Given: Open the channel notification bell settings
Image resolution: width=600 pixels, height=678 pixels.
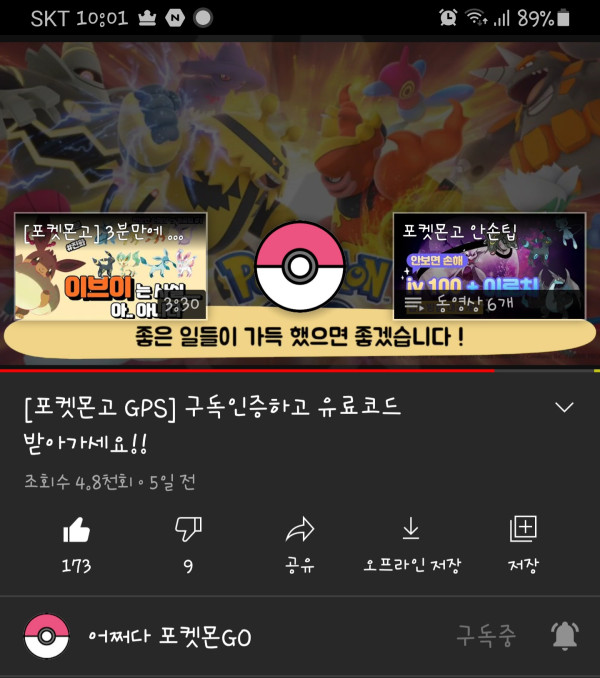Looking at the screenshot, I should (x=564, y=635).
